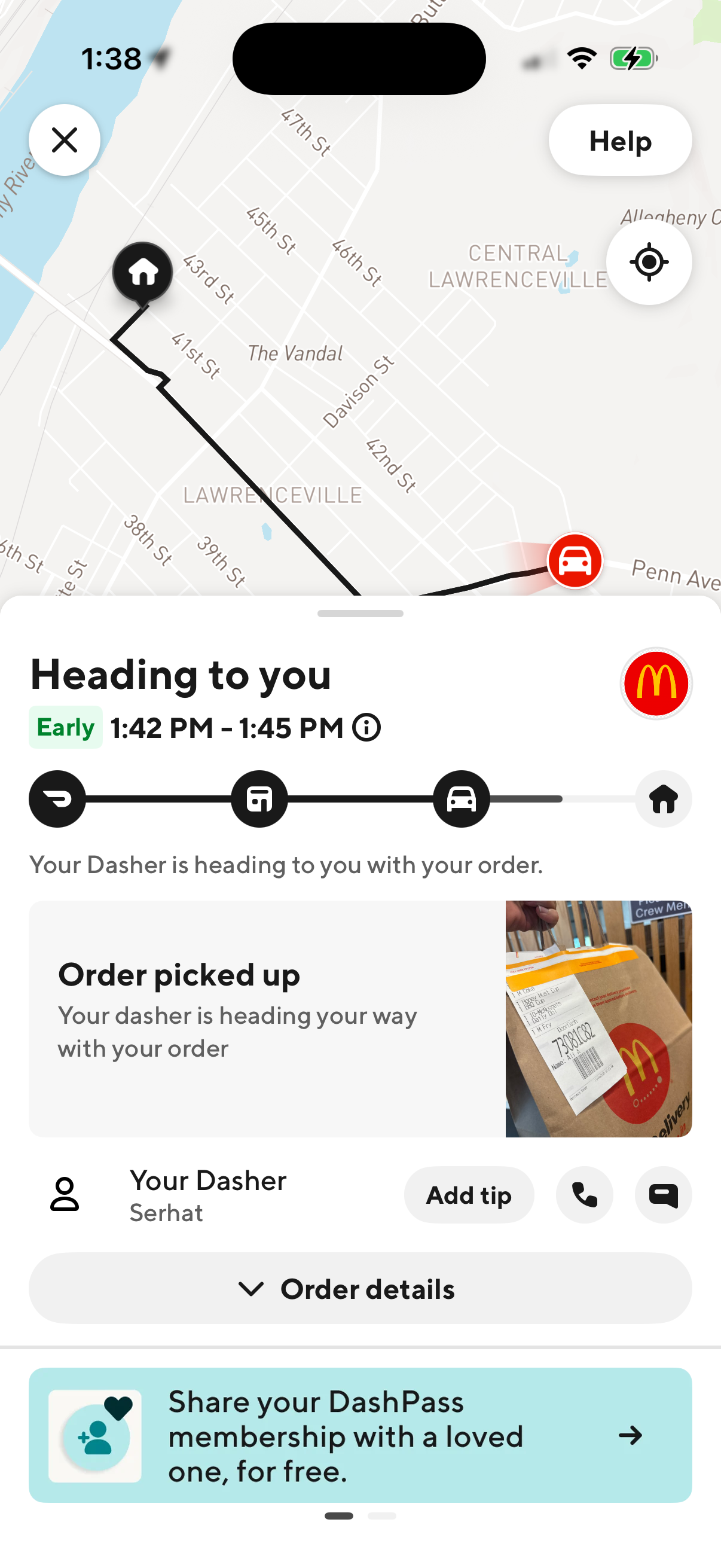Tap Your Dasher profile icon
The width and height of the screenshot is (721, 1568).
[66, 1194]
